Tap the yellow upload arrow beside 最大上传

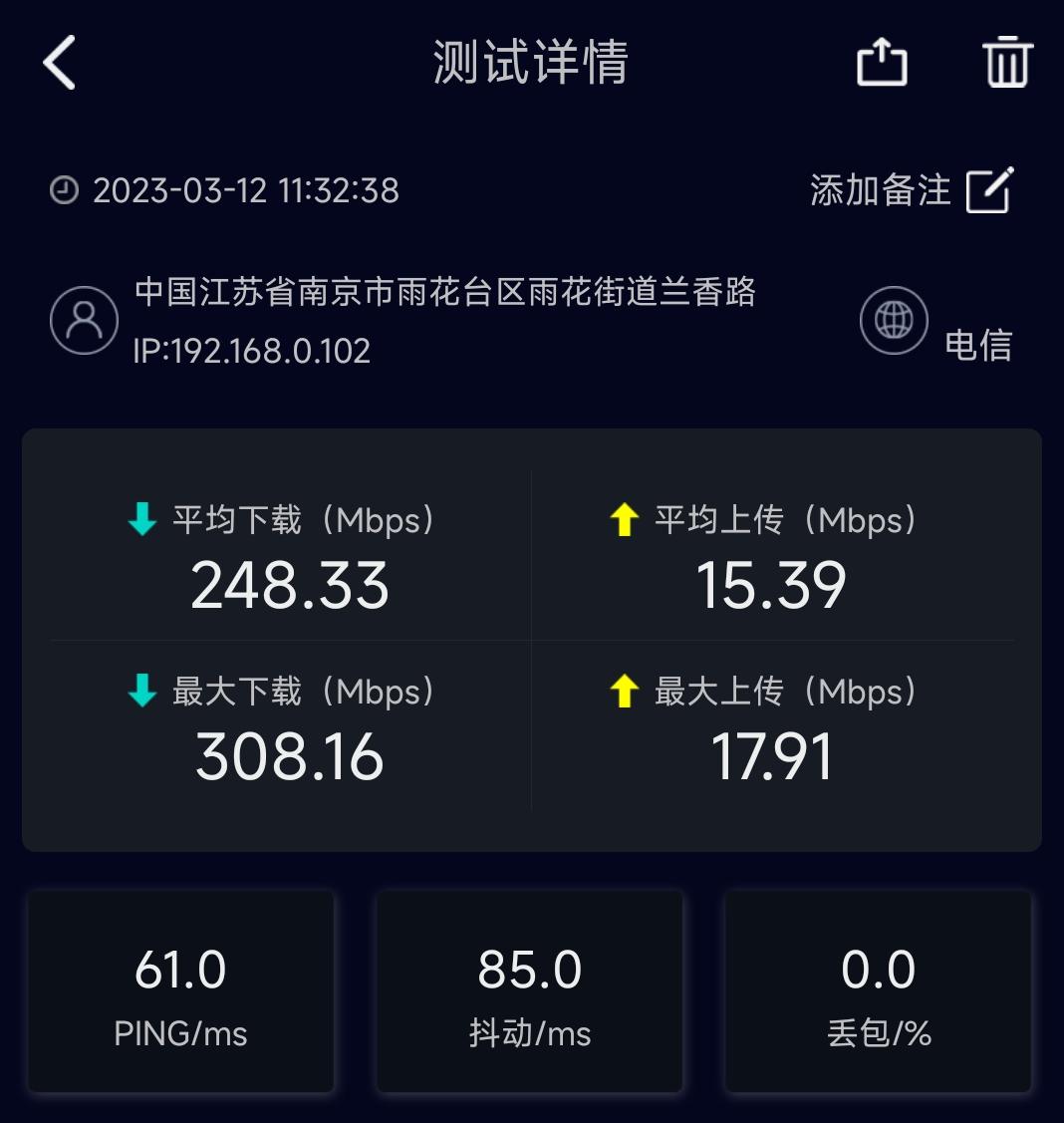pyautogui.click(x=624, y=691)
